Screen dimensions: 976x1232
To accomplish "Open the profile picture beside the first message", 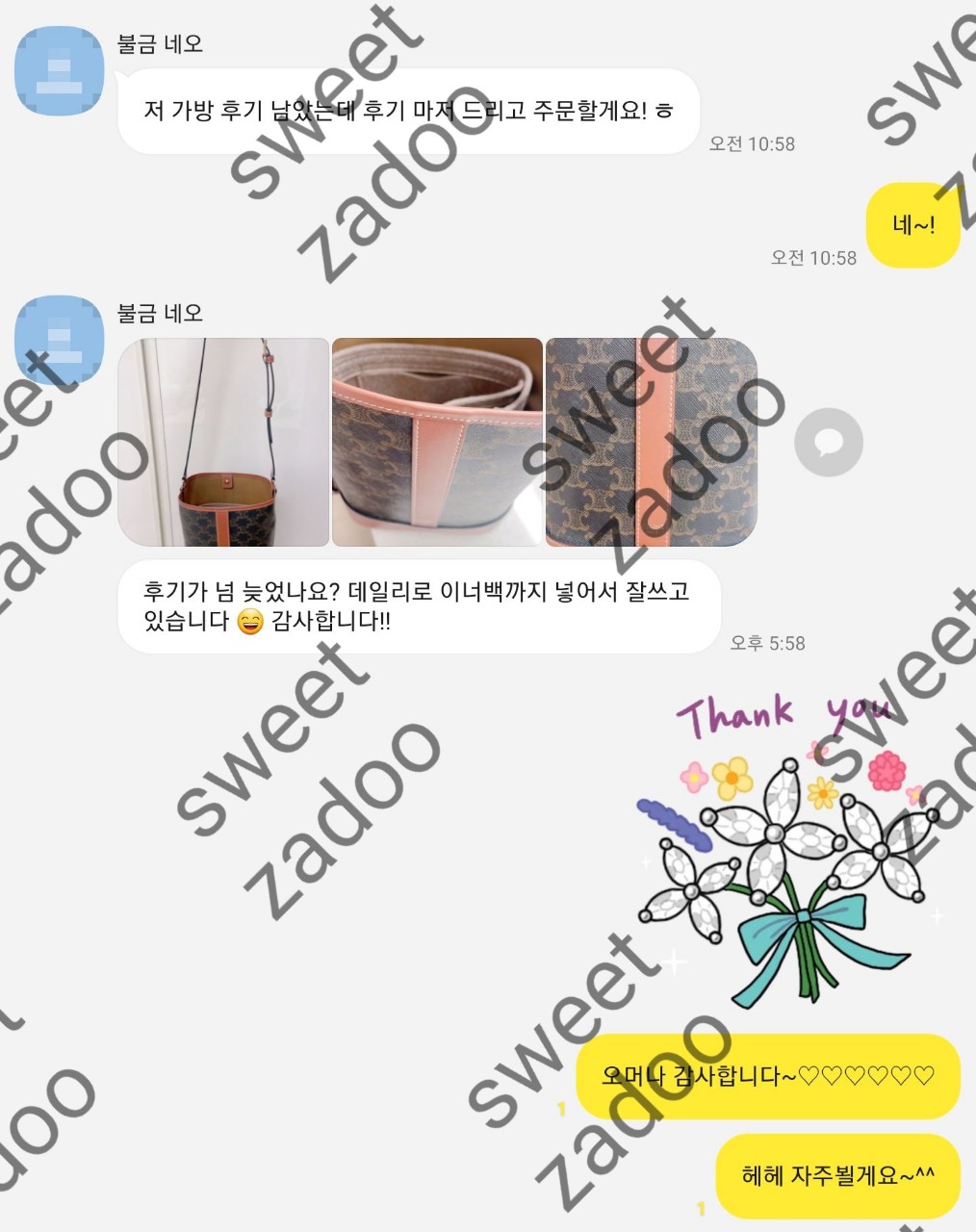I will pyautogui.click(x=59, y=70).
